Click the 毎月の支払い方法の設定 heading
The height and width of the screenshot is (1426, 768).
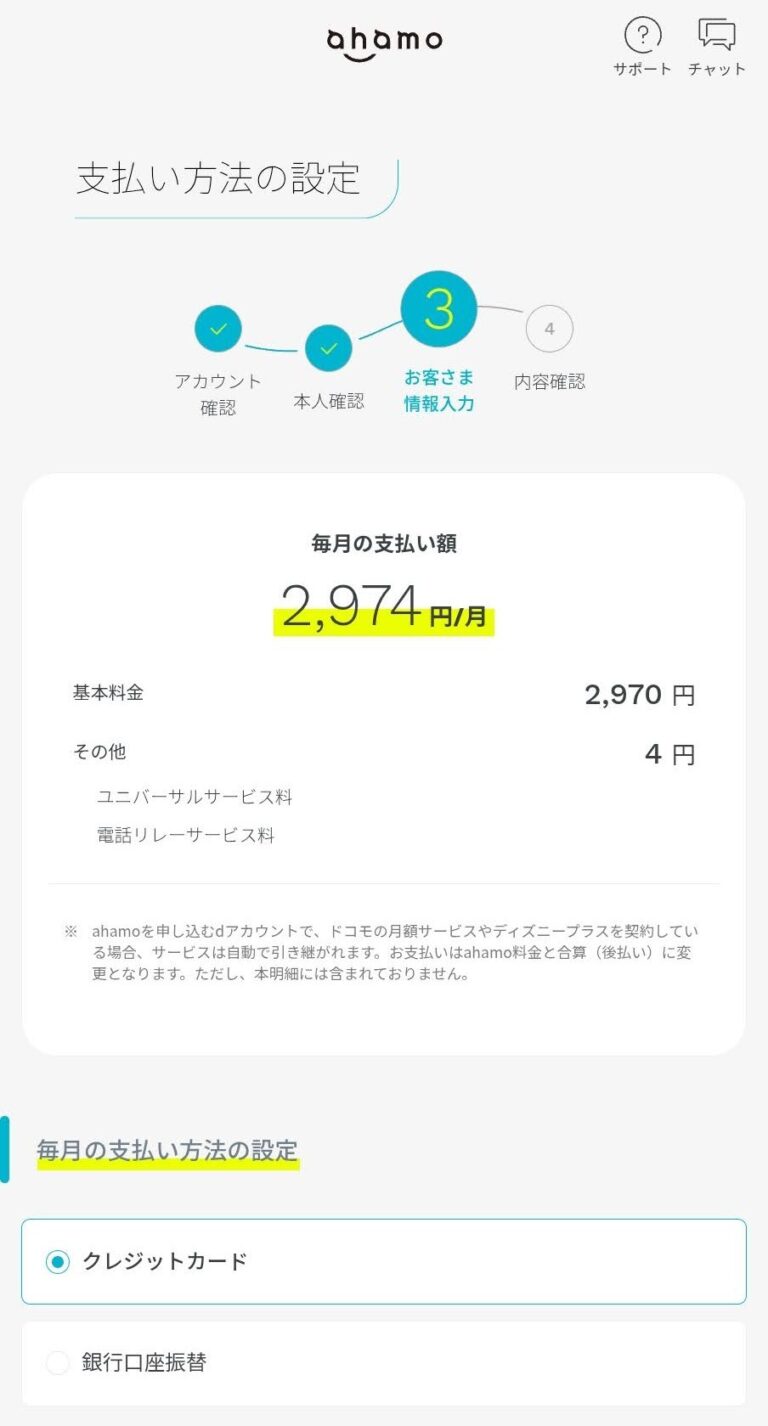168,1151
